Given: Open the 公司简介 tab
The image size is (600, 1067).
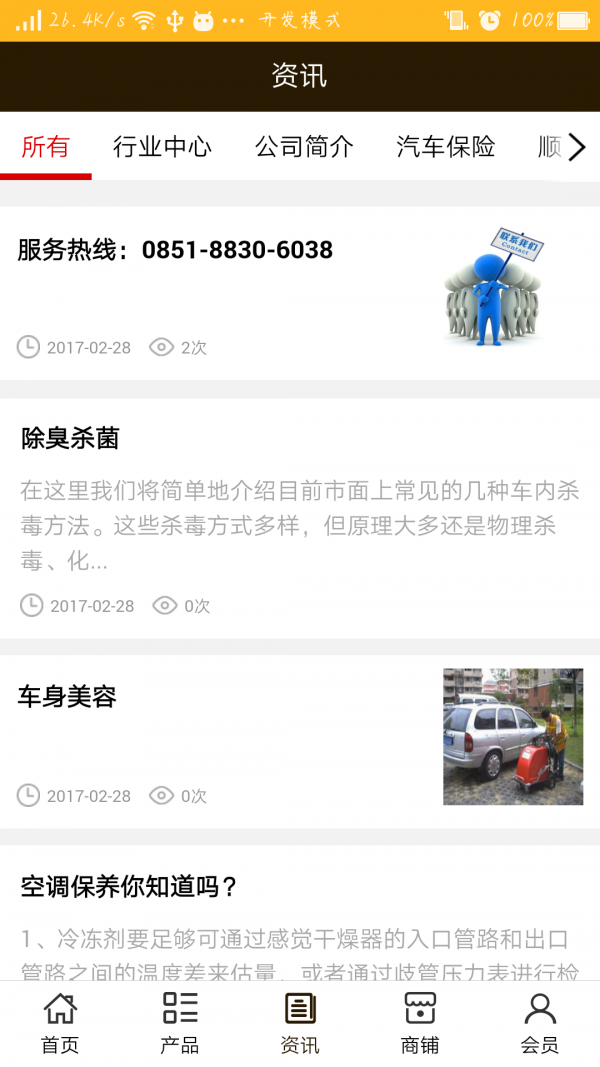Looking at the screenshot, I should pos(304,146).
